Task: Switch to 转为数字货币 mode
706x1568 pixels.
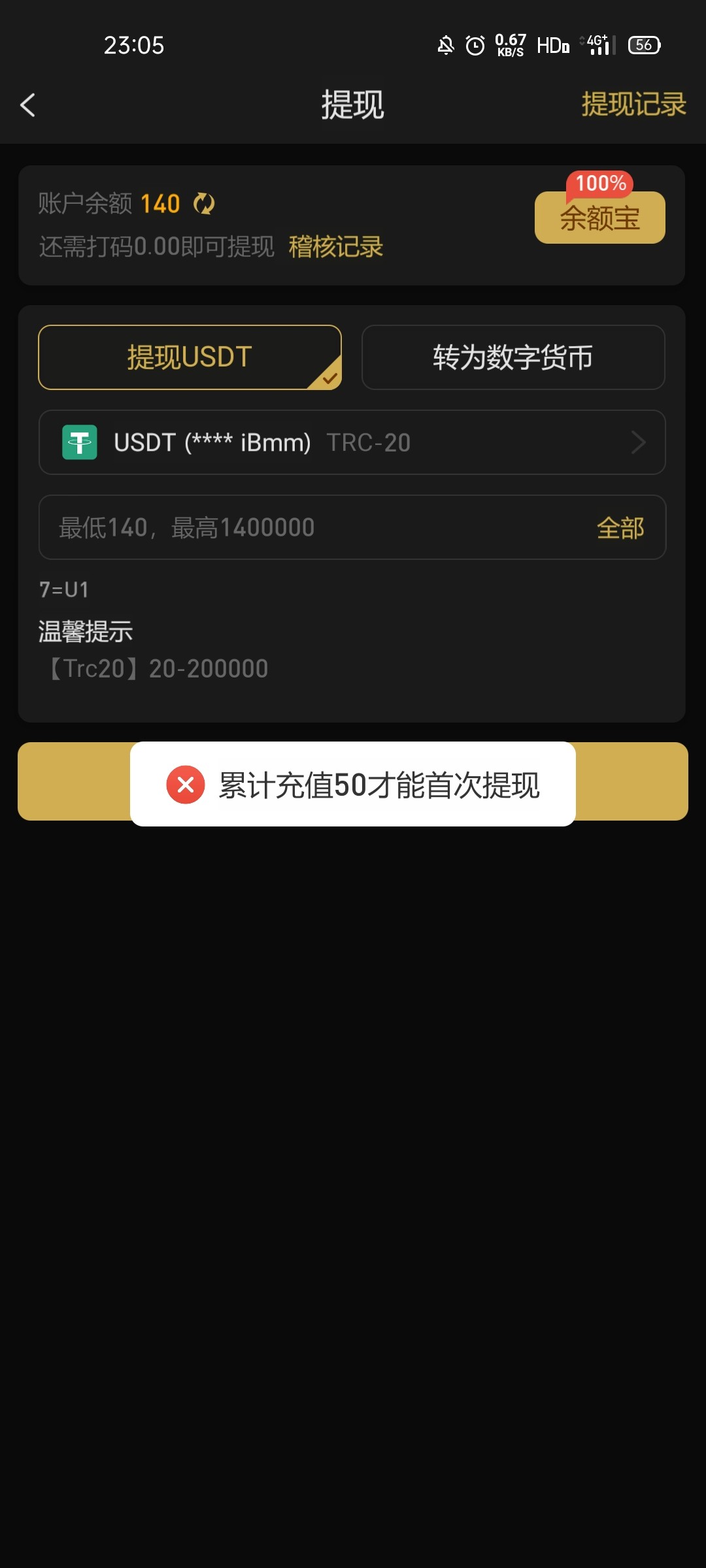Action: (513, 357)
